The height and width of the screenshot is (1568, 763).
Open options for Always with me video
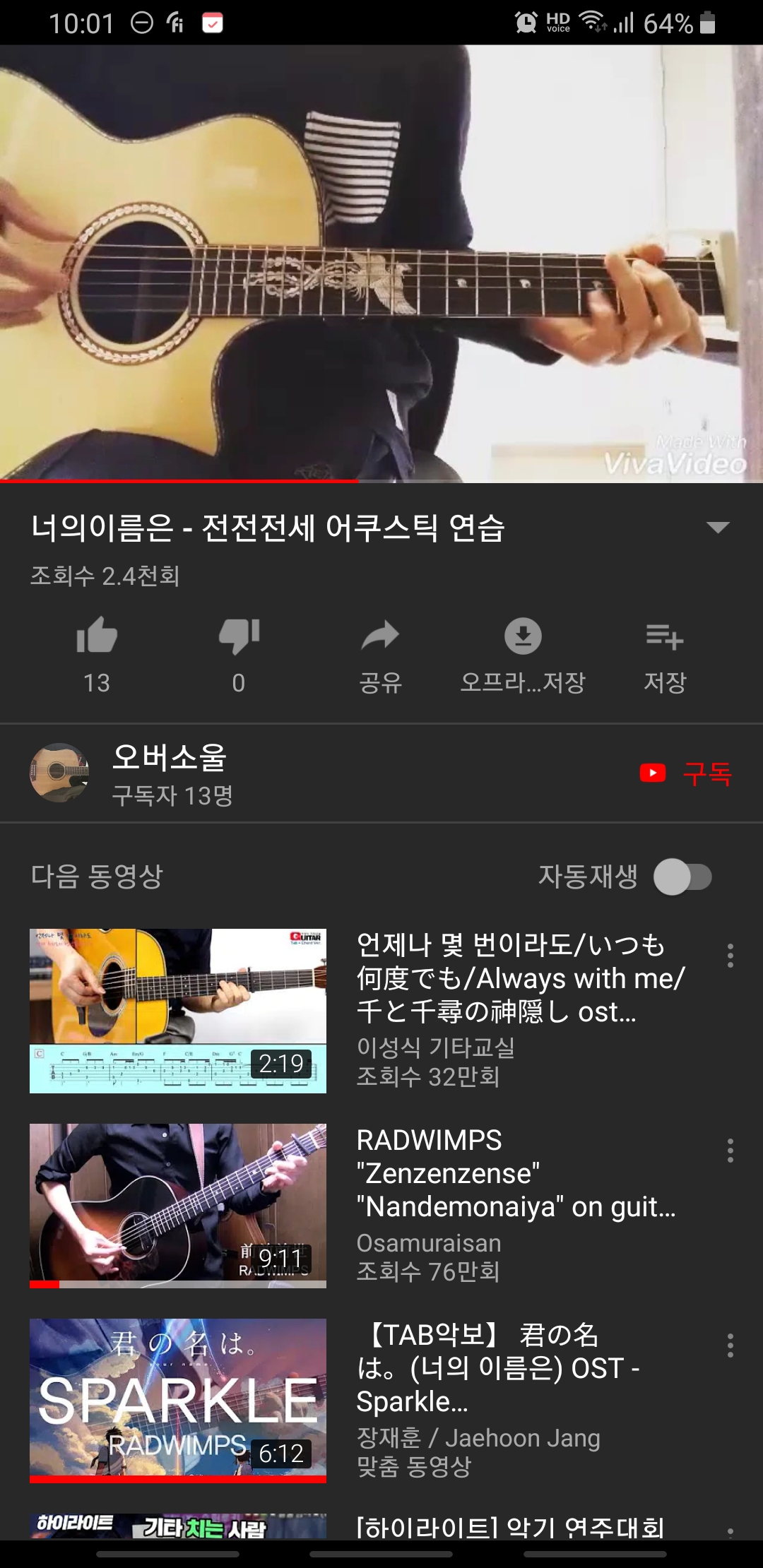[731, 956]
